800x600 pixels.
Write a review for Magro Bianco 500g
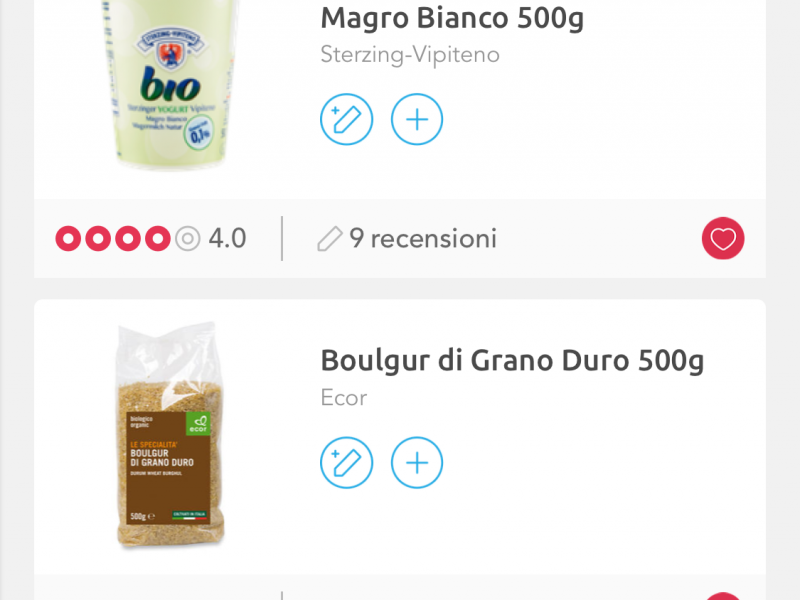tap(346, 120)
